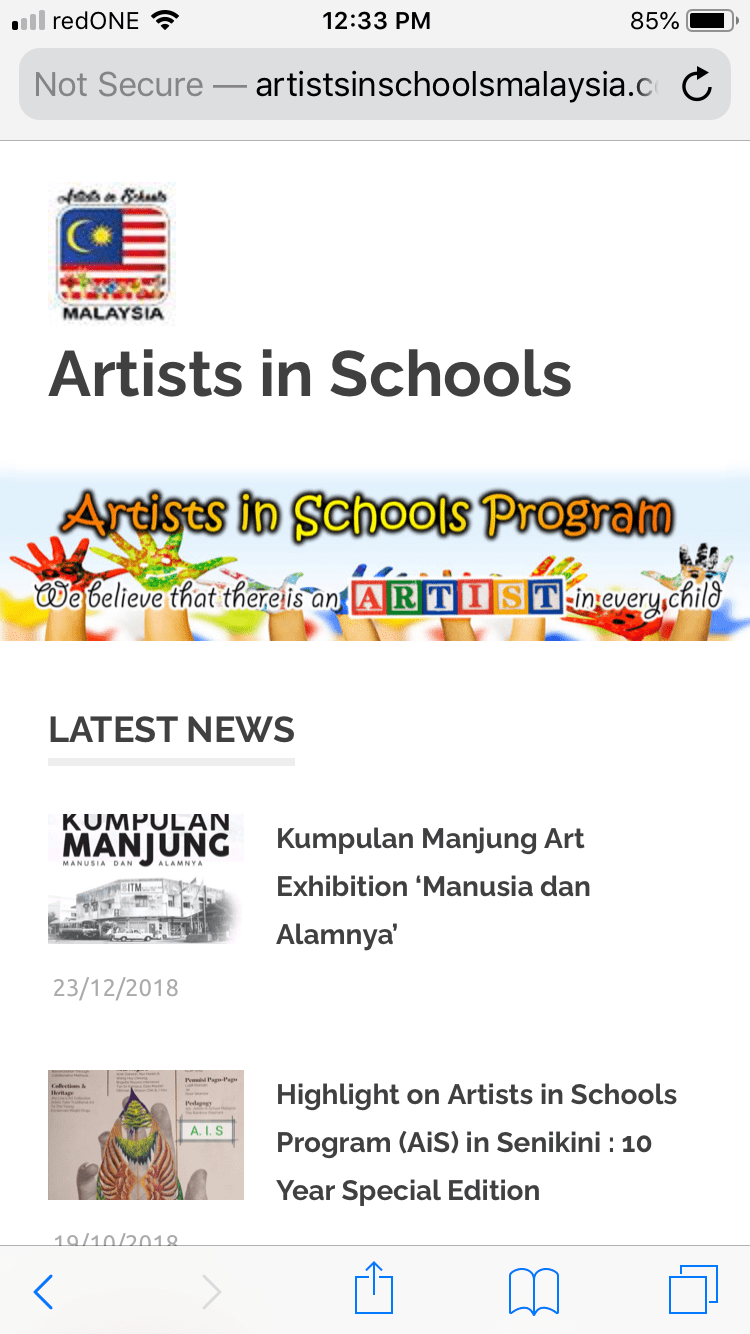Open the Artists in Schools site title link
The width and height of the screenshot is (750, 1334).
coord(310,374)
